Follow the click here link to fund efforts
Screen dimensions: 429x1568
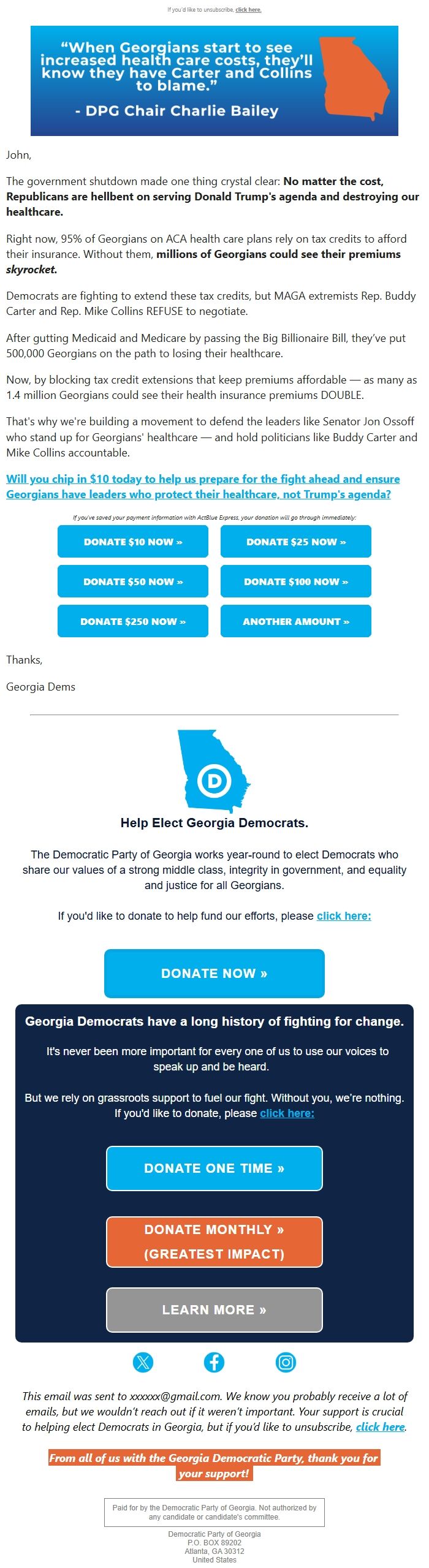[x=344, y=916]
